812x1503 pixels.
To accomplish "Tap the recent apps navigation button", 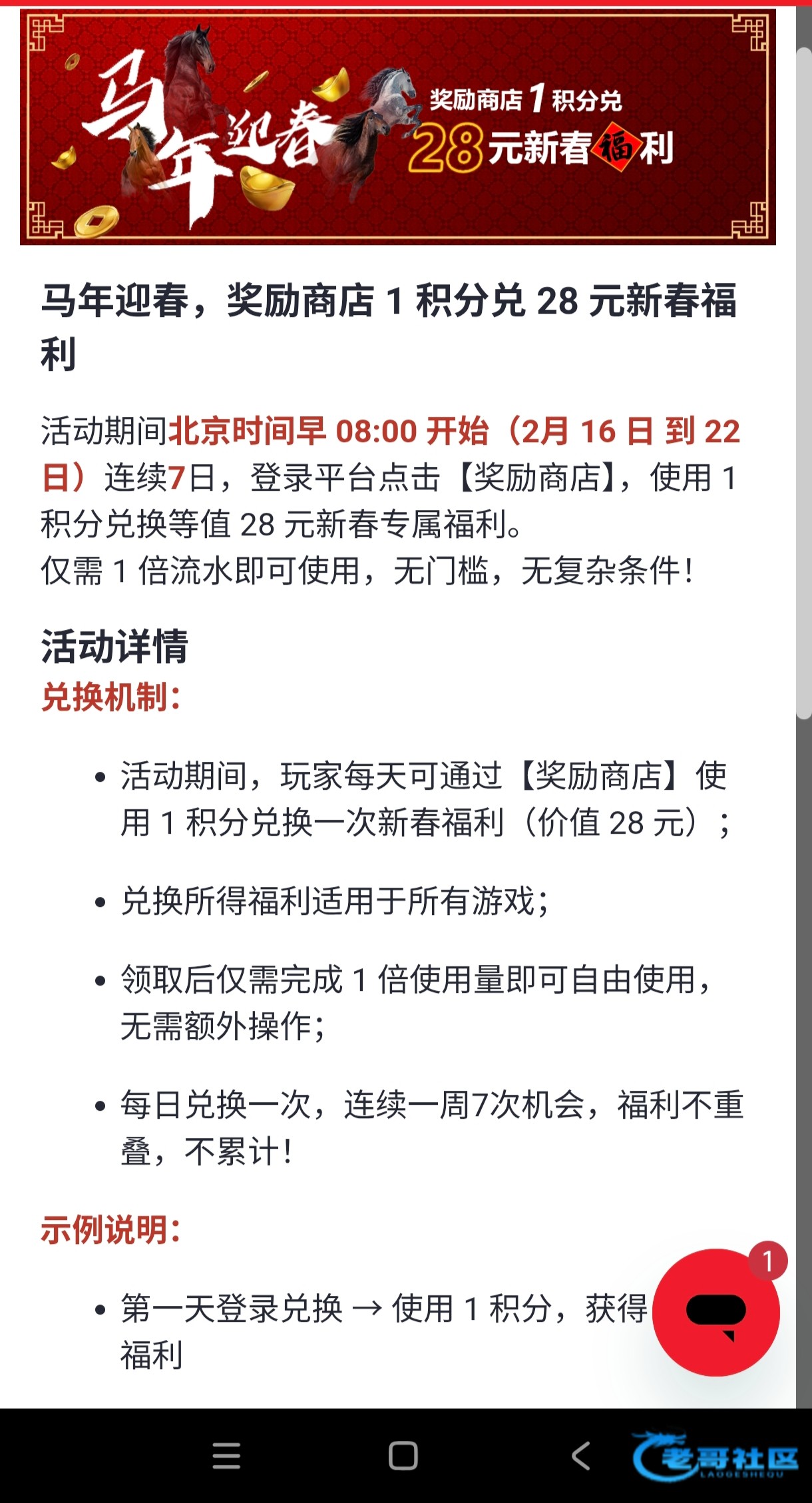I will [226, 1456].
